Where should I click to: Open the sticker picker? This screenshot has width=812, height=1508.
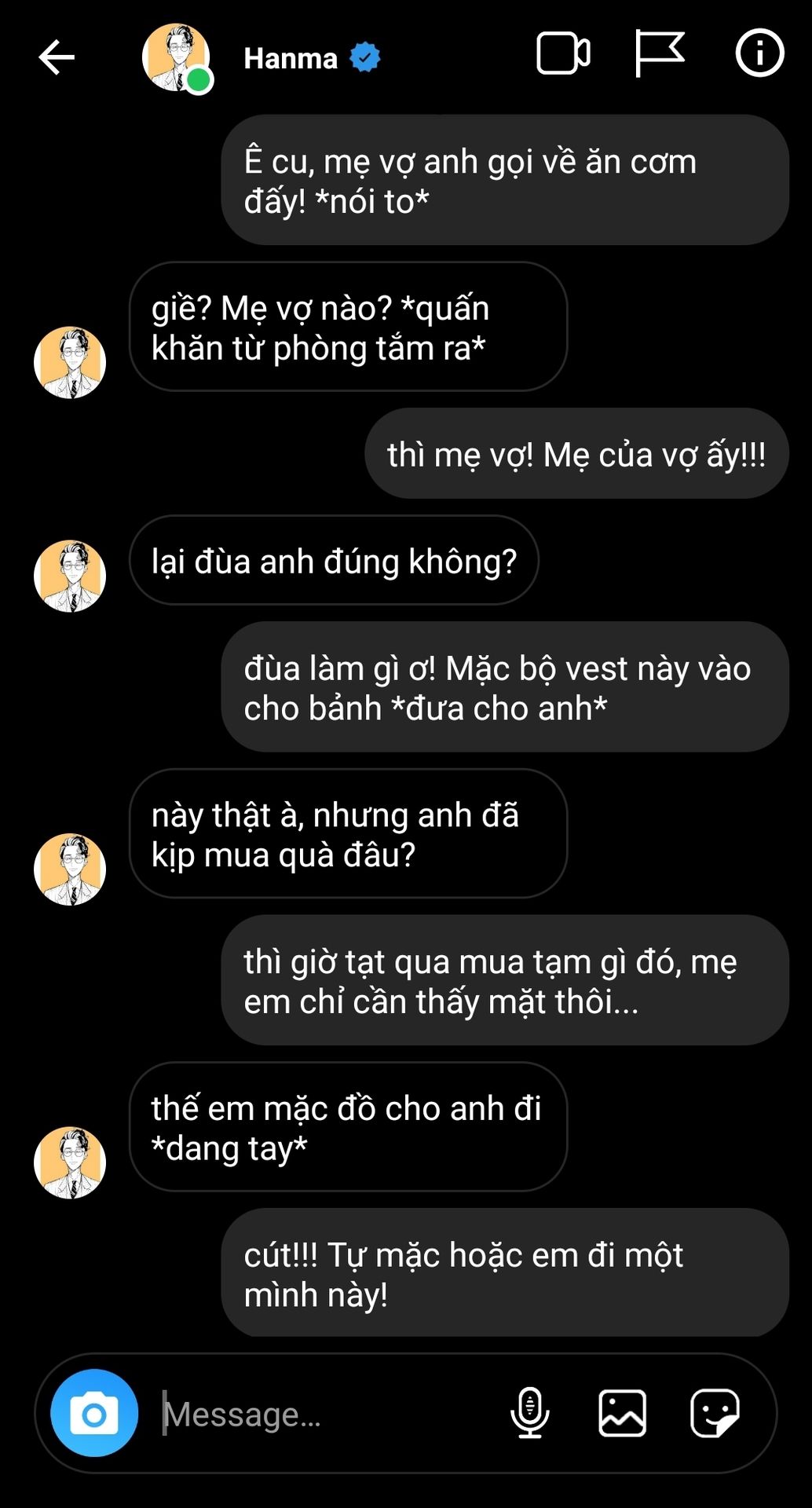point(714,1413)
